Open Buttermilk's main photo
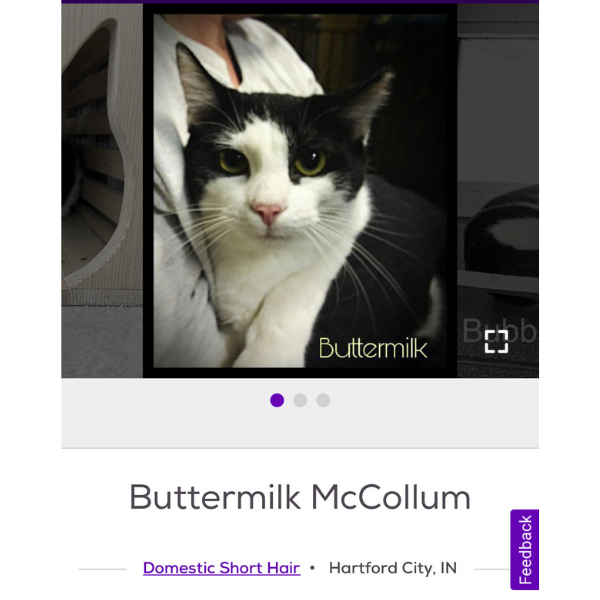The image size is (600, 600). tap(300, 190)
